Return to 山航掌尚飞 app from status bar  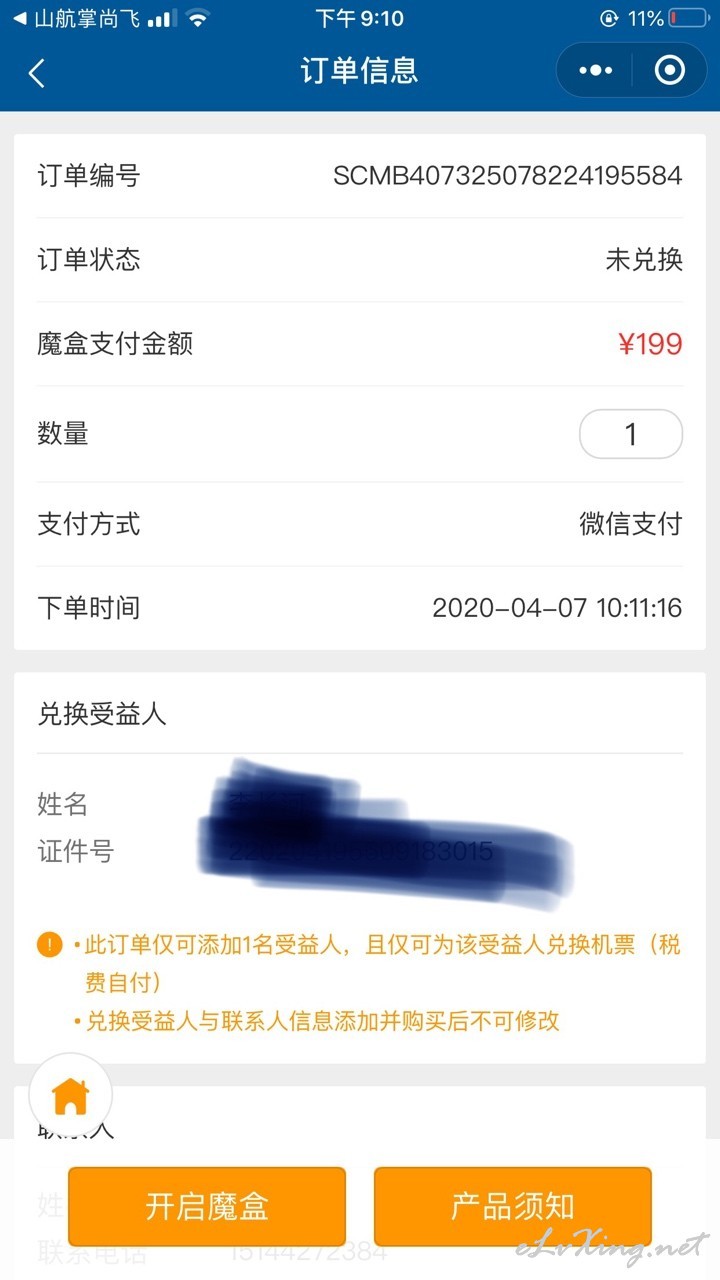tap(76, 18)
